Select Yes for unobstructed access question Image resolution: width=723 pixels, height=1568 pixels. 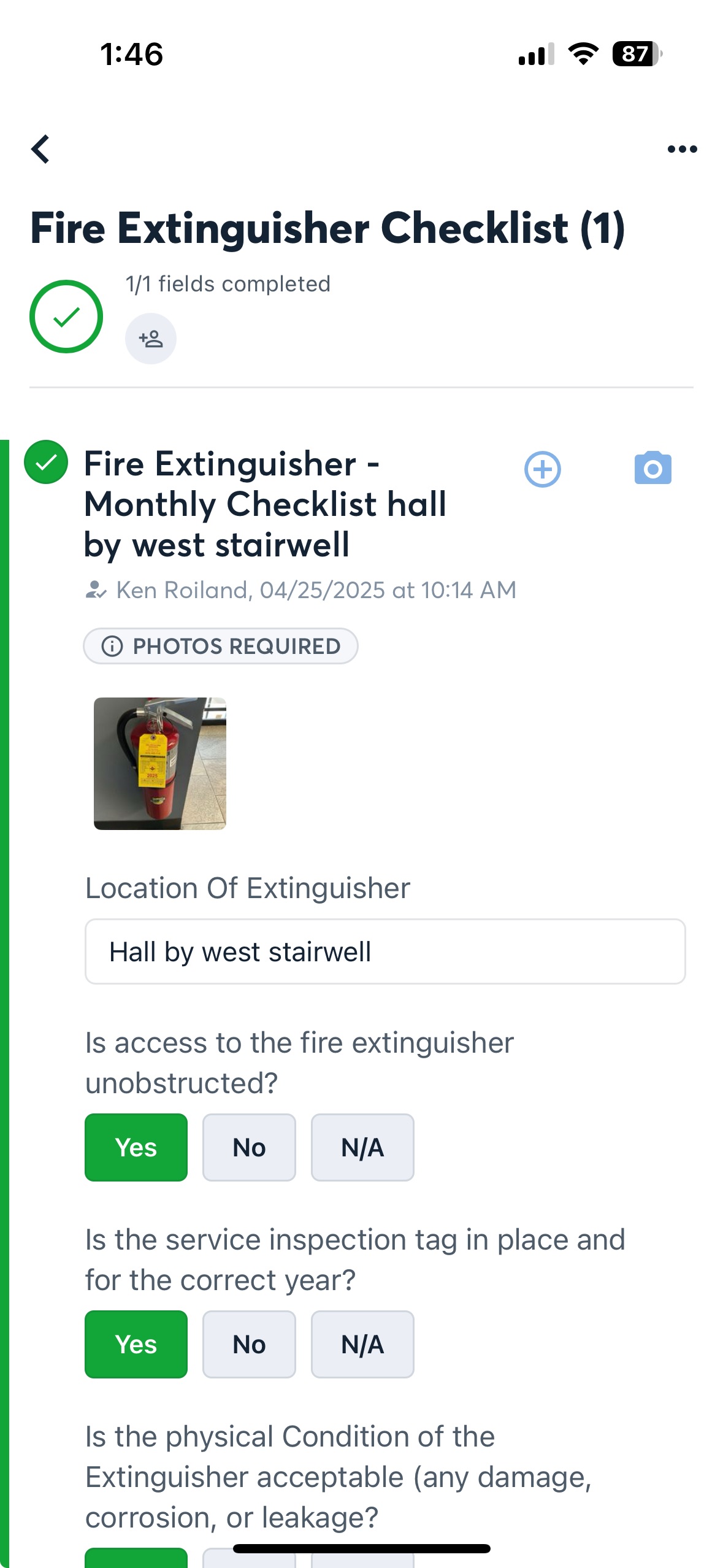(136, 1147)
